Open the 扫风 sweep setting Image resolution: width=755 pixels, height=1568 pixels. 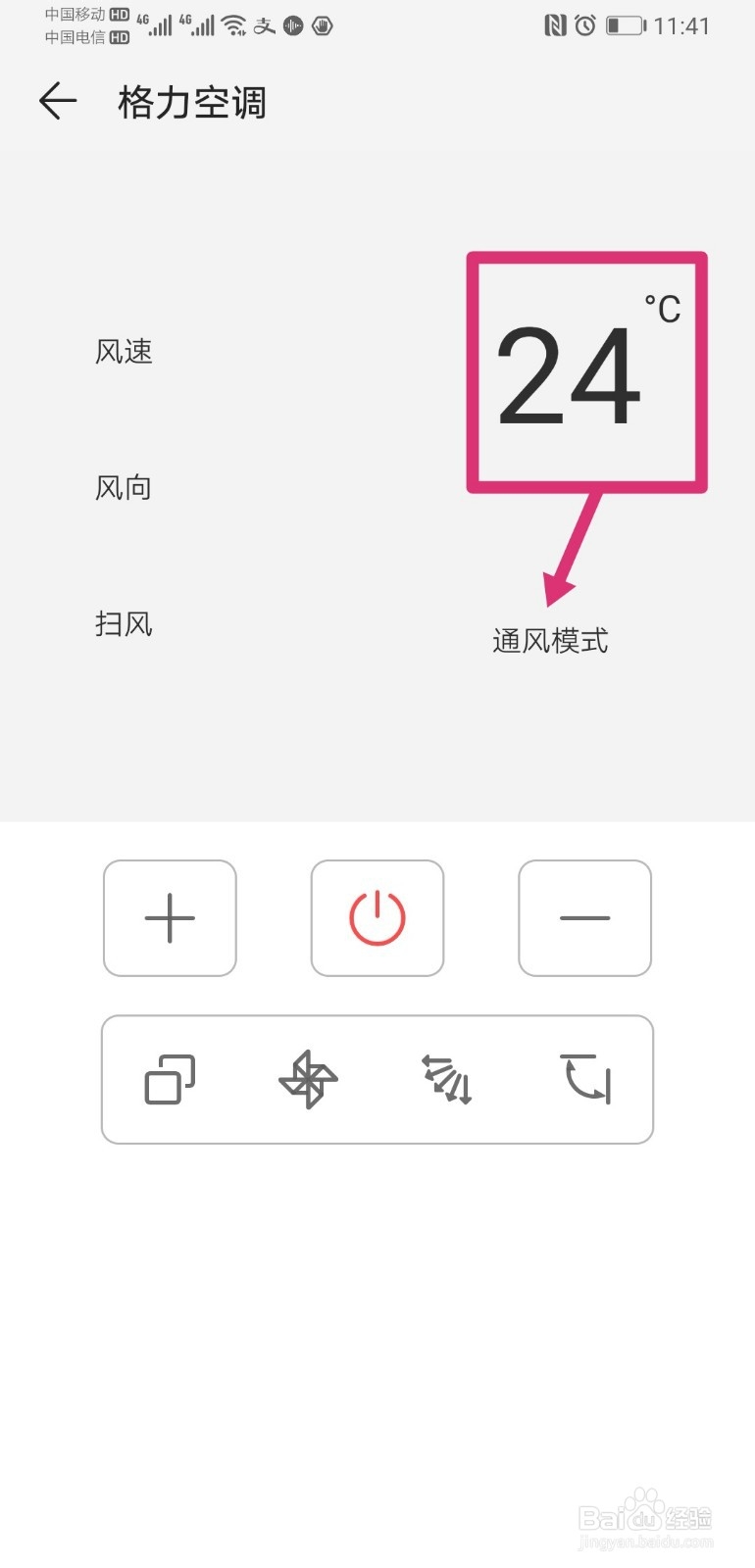pyautogui.click(x=124, y=623)
